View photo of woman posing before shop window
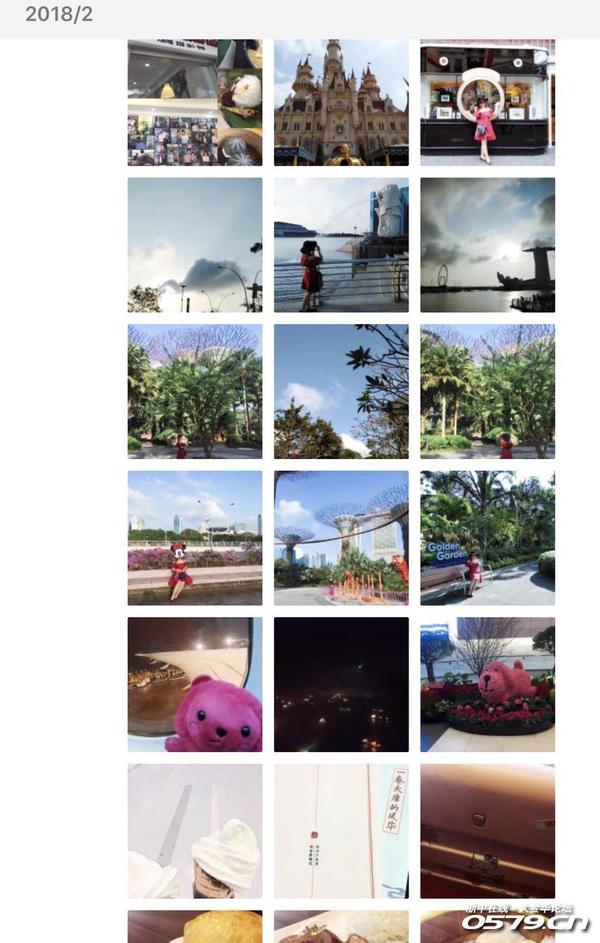The image size is (600, 943). 487,102
